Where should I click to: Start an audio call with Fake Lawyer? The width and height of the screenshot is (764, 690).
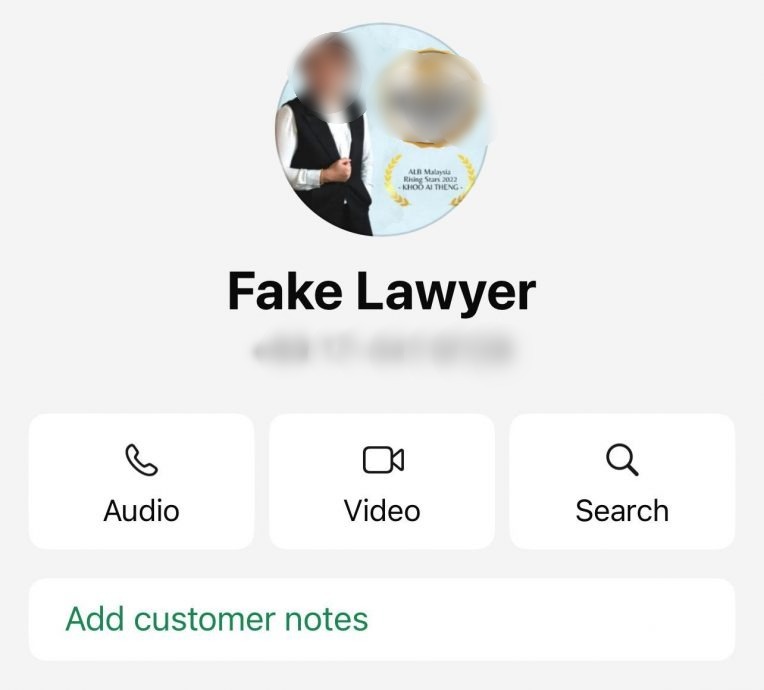(141, 482)
